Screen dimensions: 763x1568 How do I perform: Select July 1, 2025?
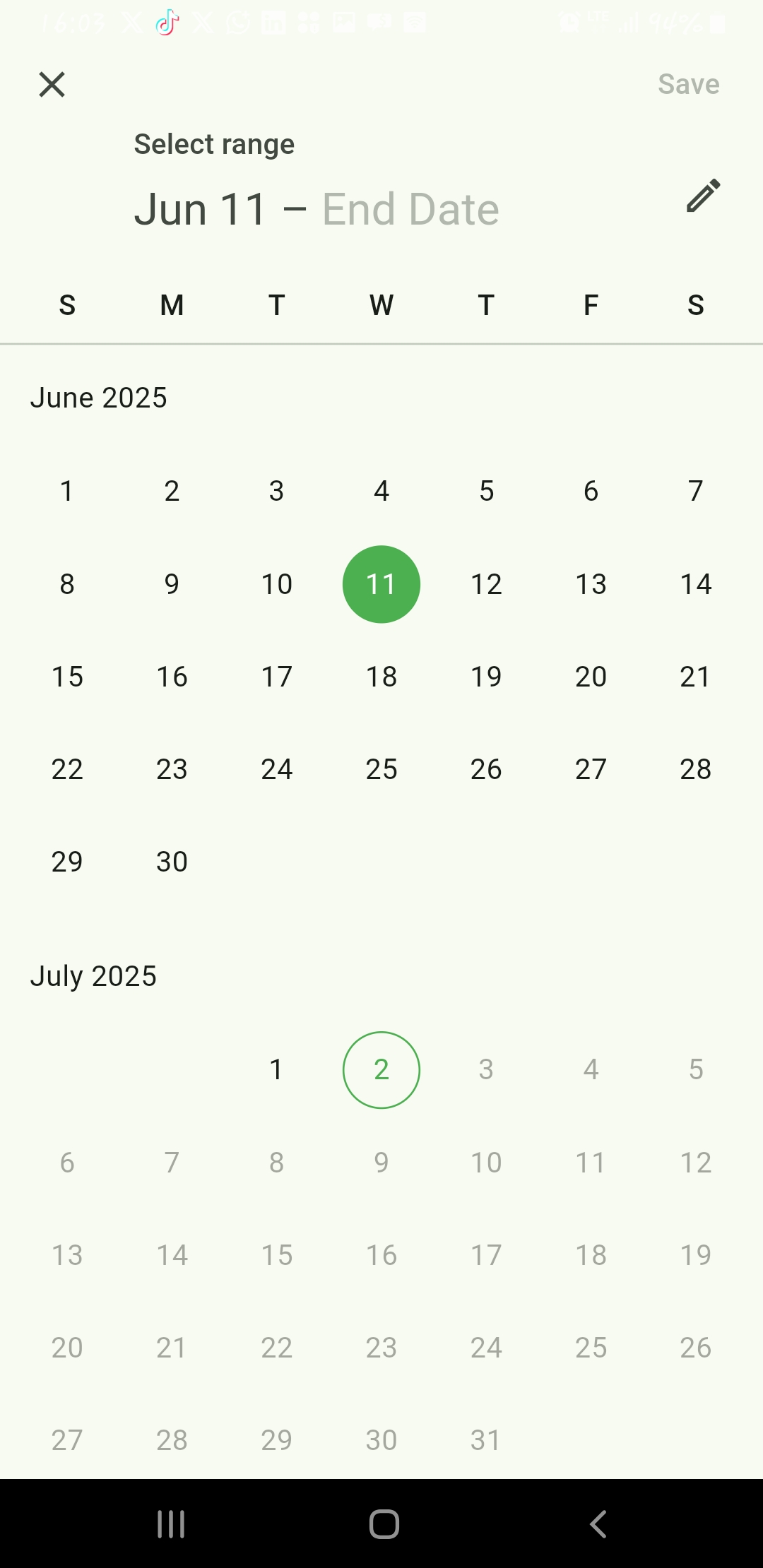(276, 1070)
